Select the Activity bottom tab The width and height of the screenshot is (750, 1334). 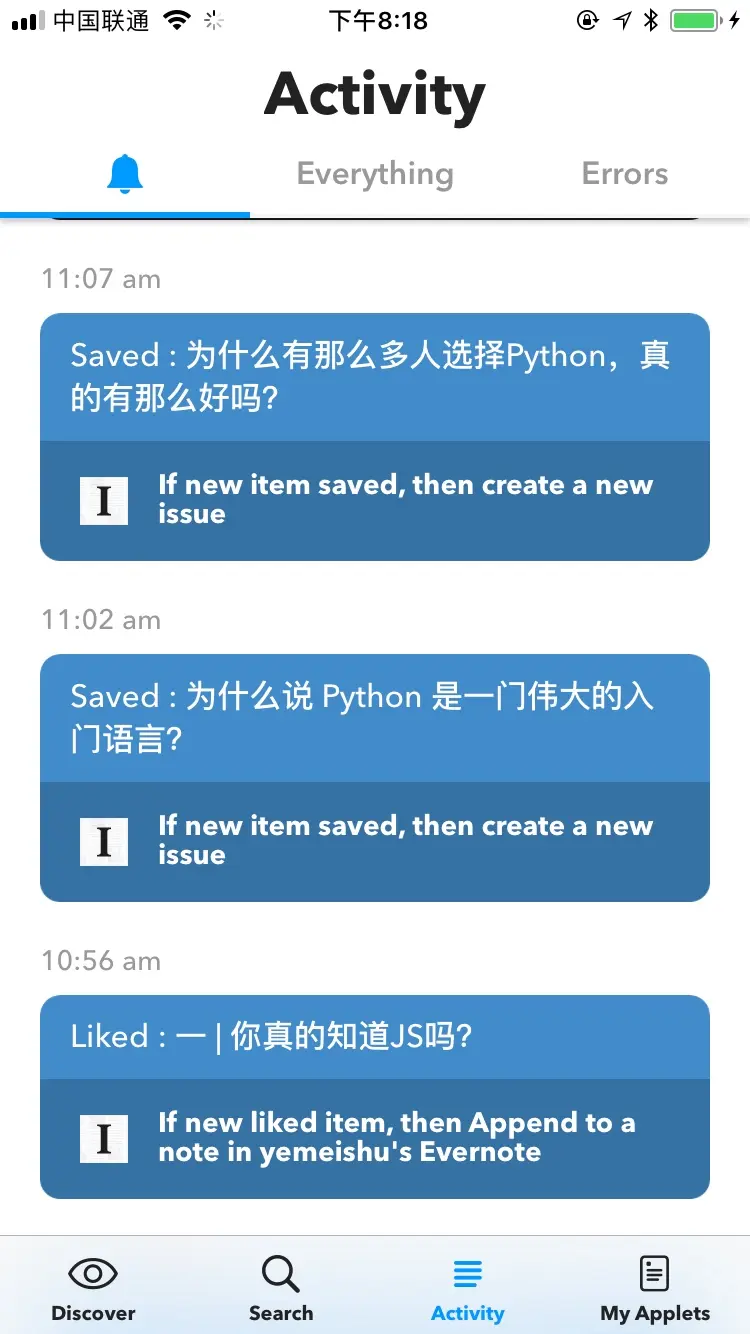[x=468, y=1289]
